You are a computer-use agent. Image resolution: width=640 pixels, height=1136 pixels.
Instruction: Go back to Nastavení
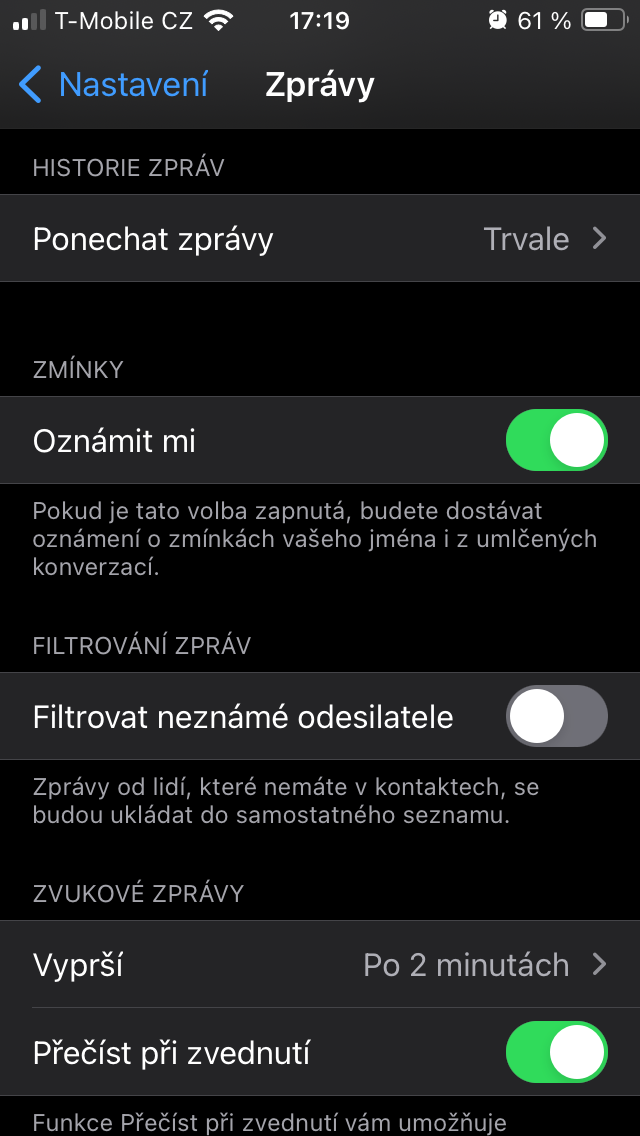[x=113, y=85]
